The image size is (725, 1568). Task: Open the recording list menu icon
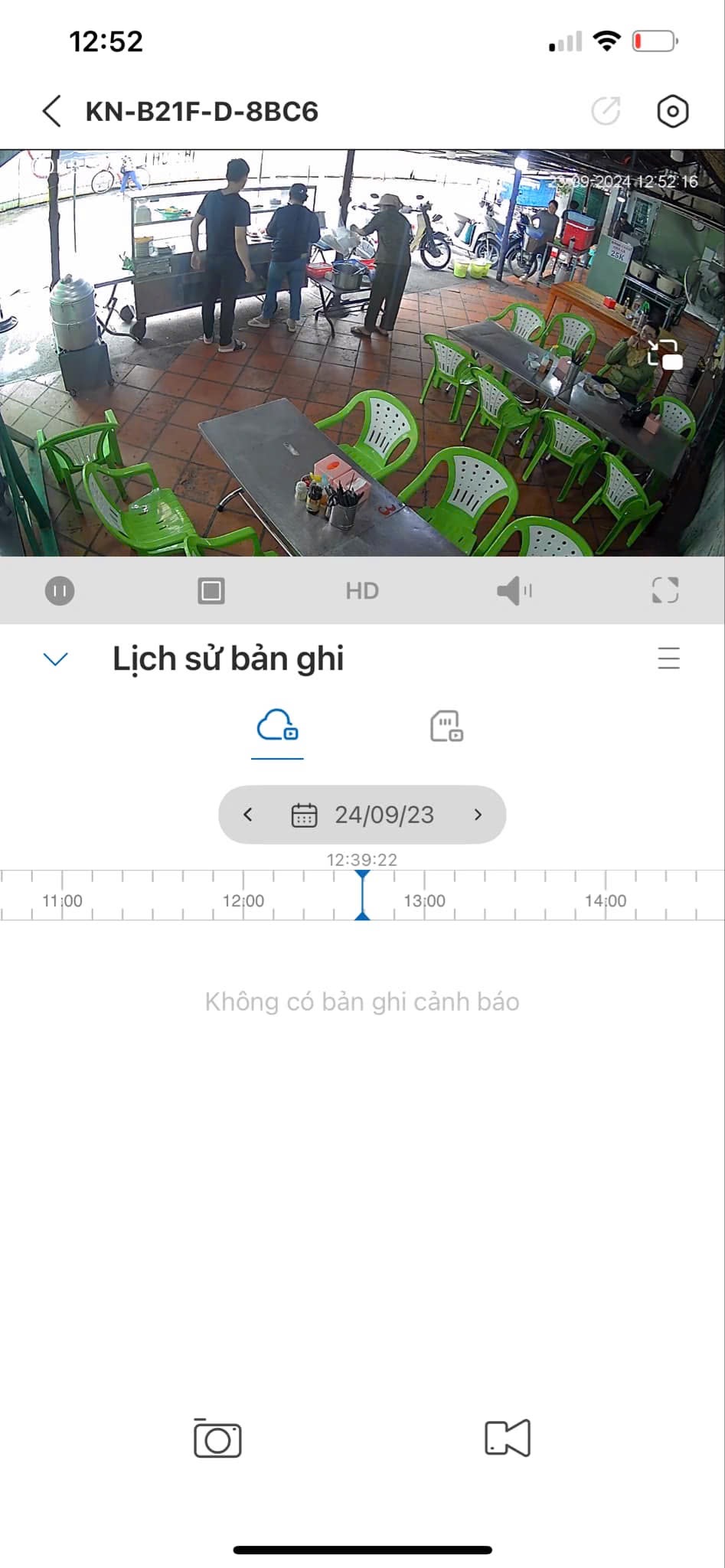(668, 658)
